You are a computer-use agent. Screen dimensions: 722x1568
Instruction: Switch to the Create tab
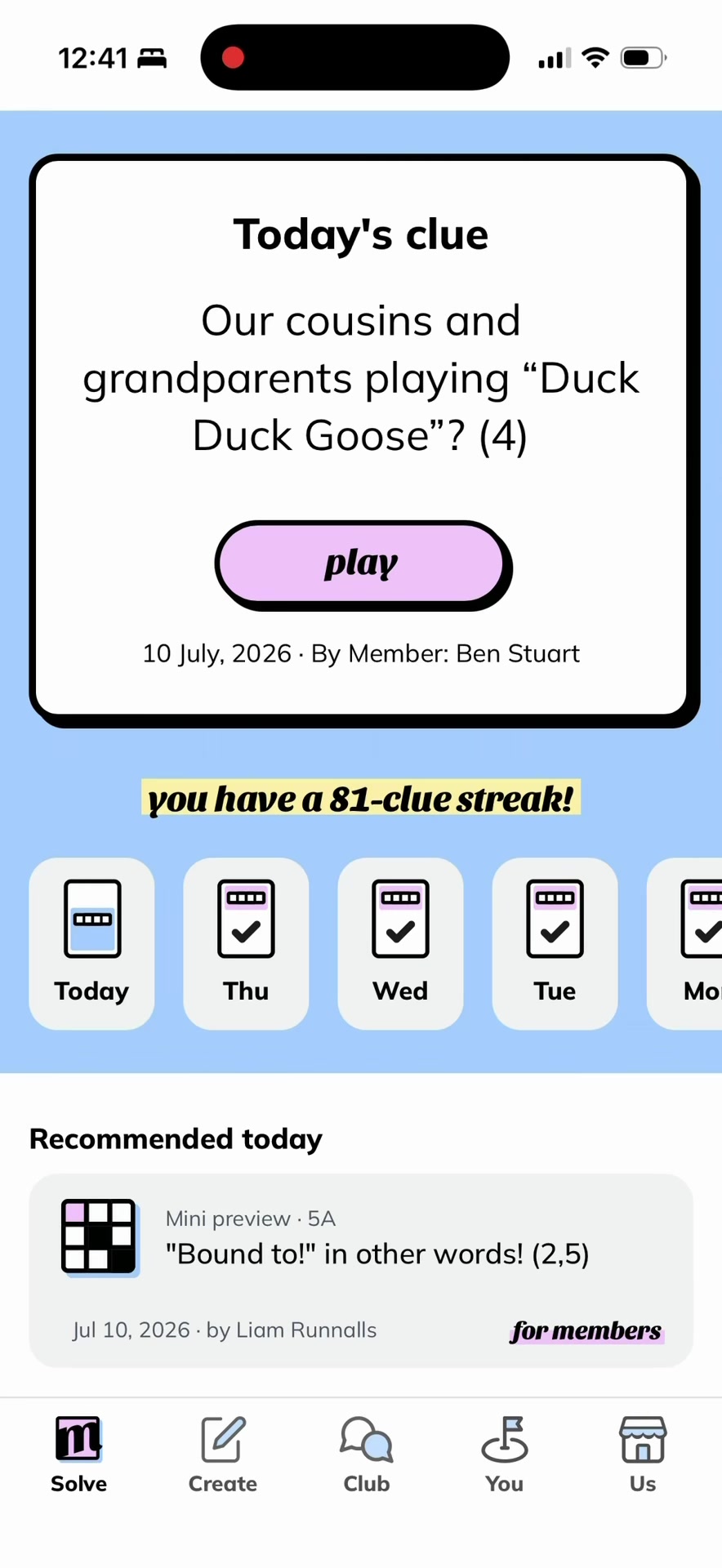point(223,1455)
